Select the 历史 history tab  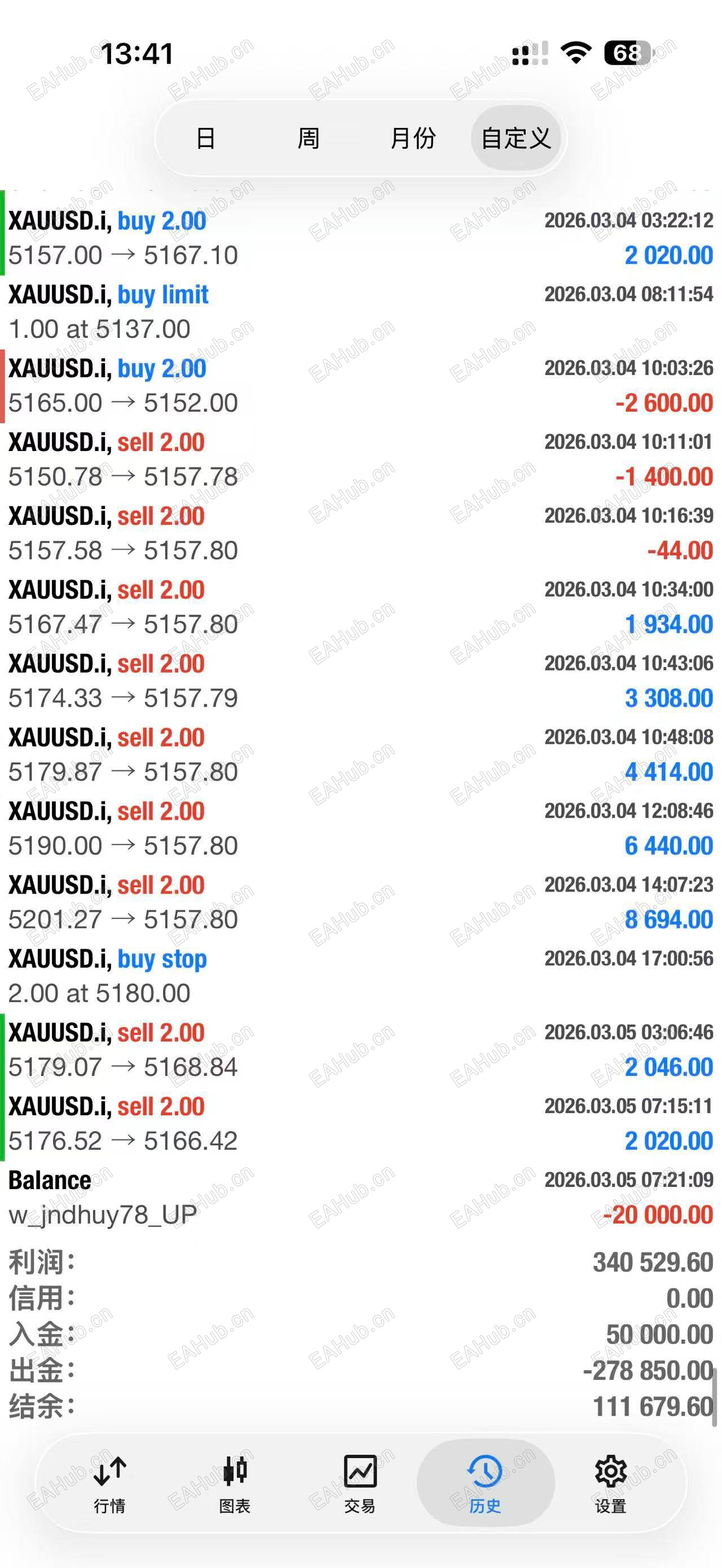tap(485, 1482)
